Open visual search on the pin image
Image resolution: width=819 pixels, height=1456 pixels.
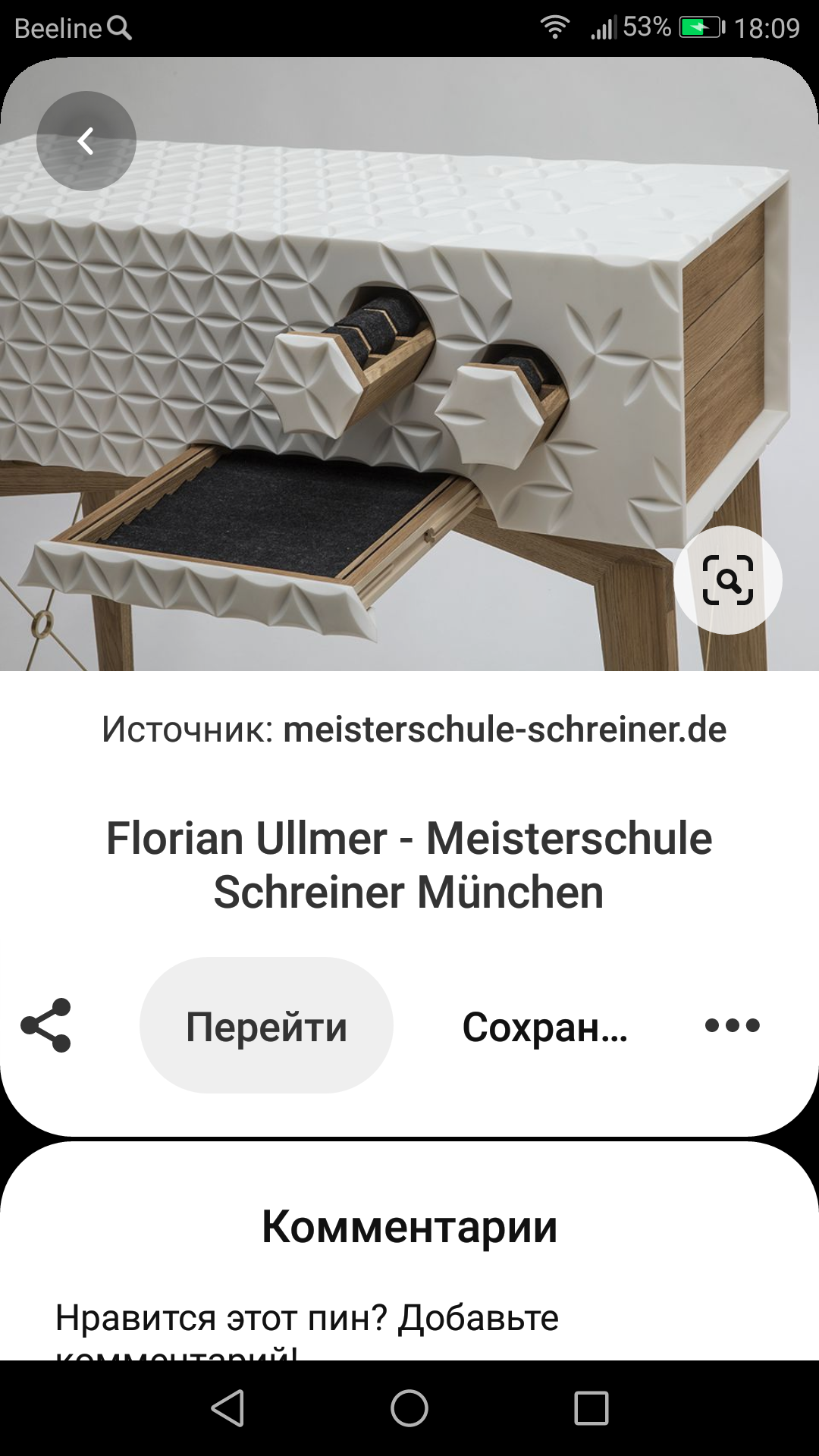coord(727,580)
